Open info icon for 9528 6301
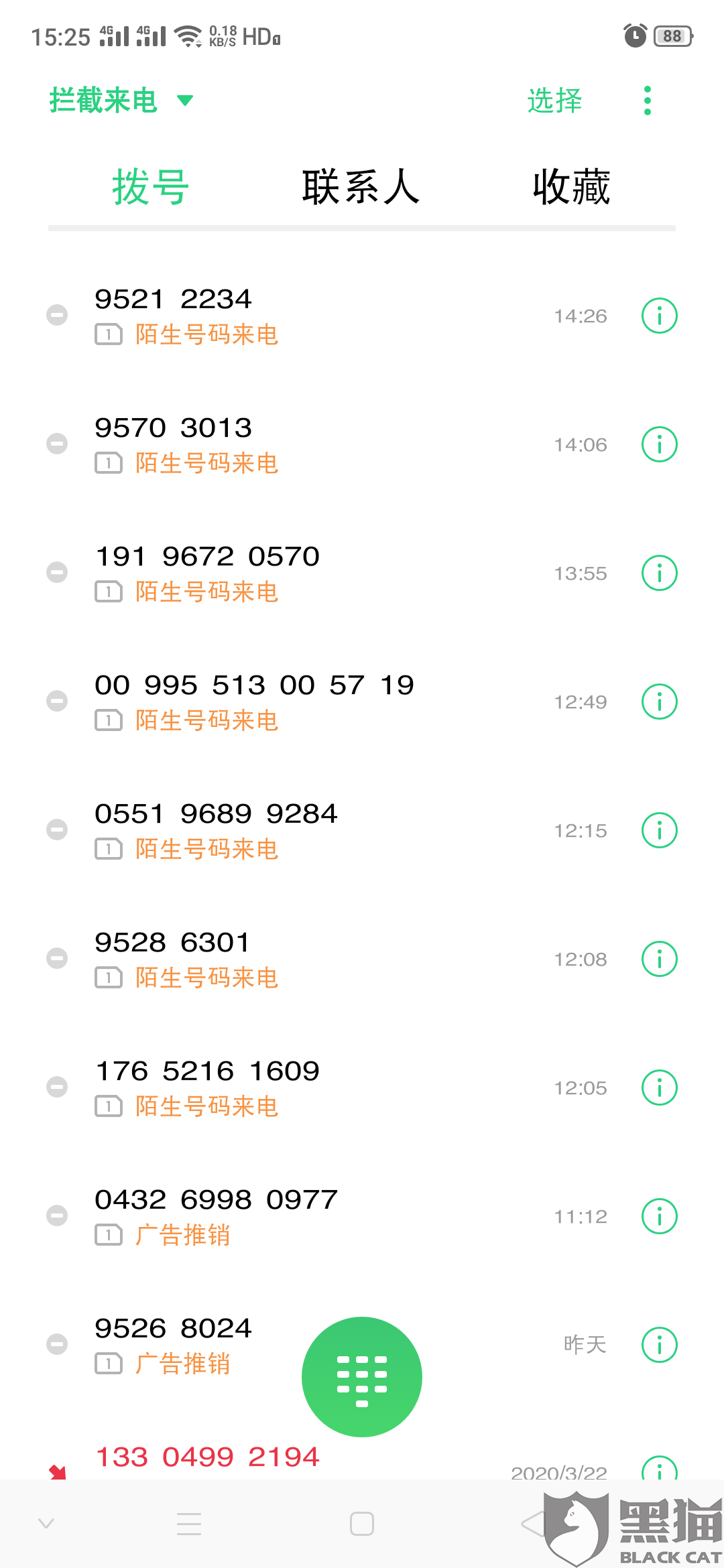Viewport: 724px width, 1568px height. [x=660, y=959]
